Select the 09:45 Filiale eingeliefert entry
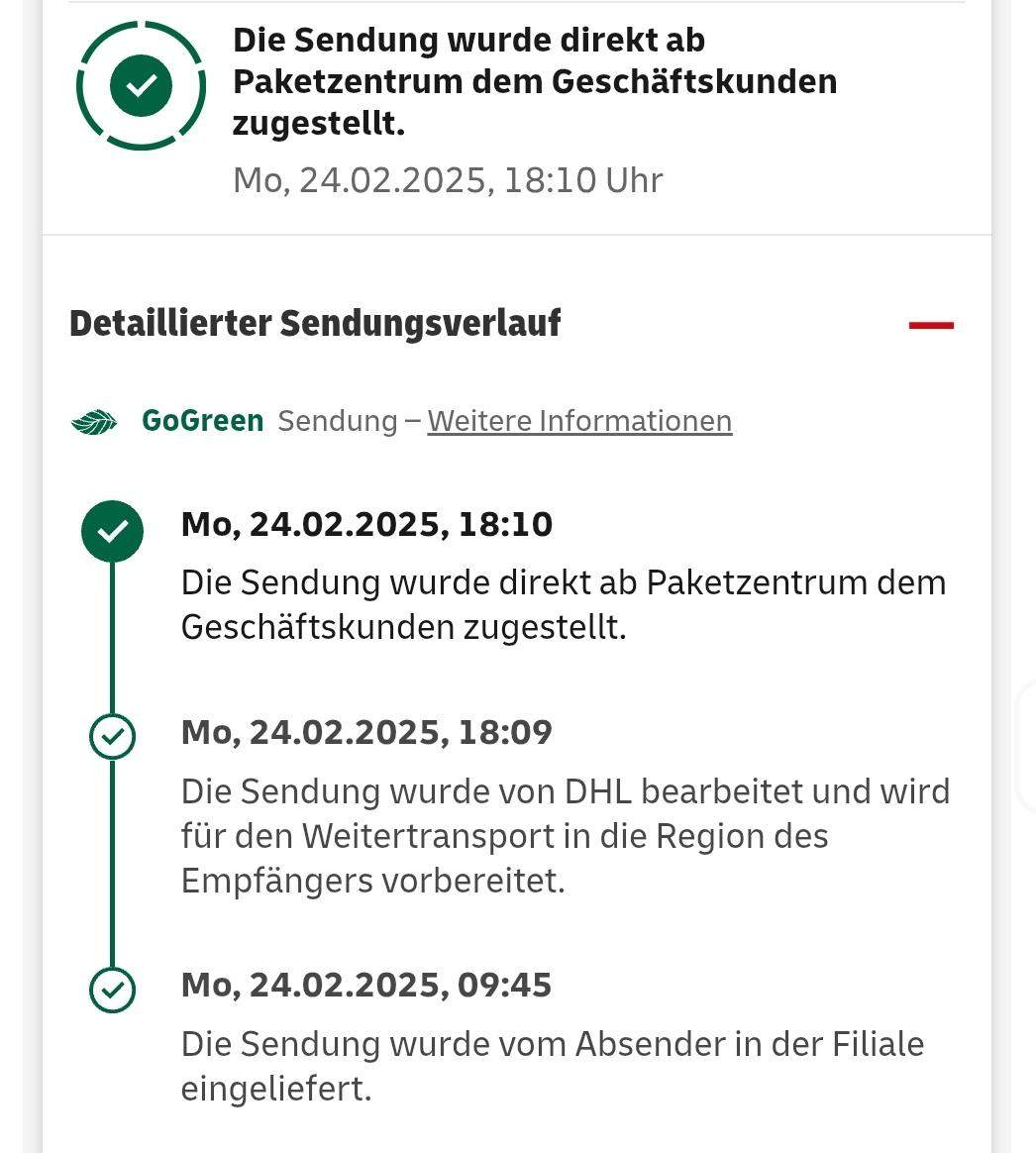The height and width of the screenshot is (1153, 1036). pos(366,984)
